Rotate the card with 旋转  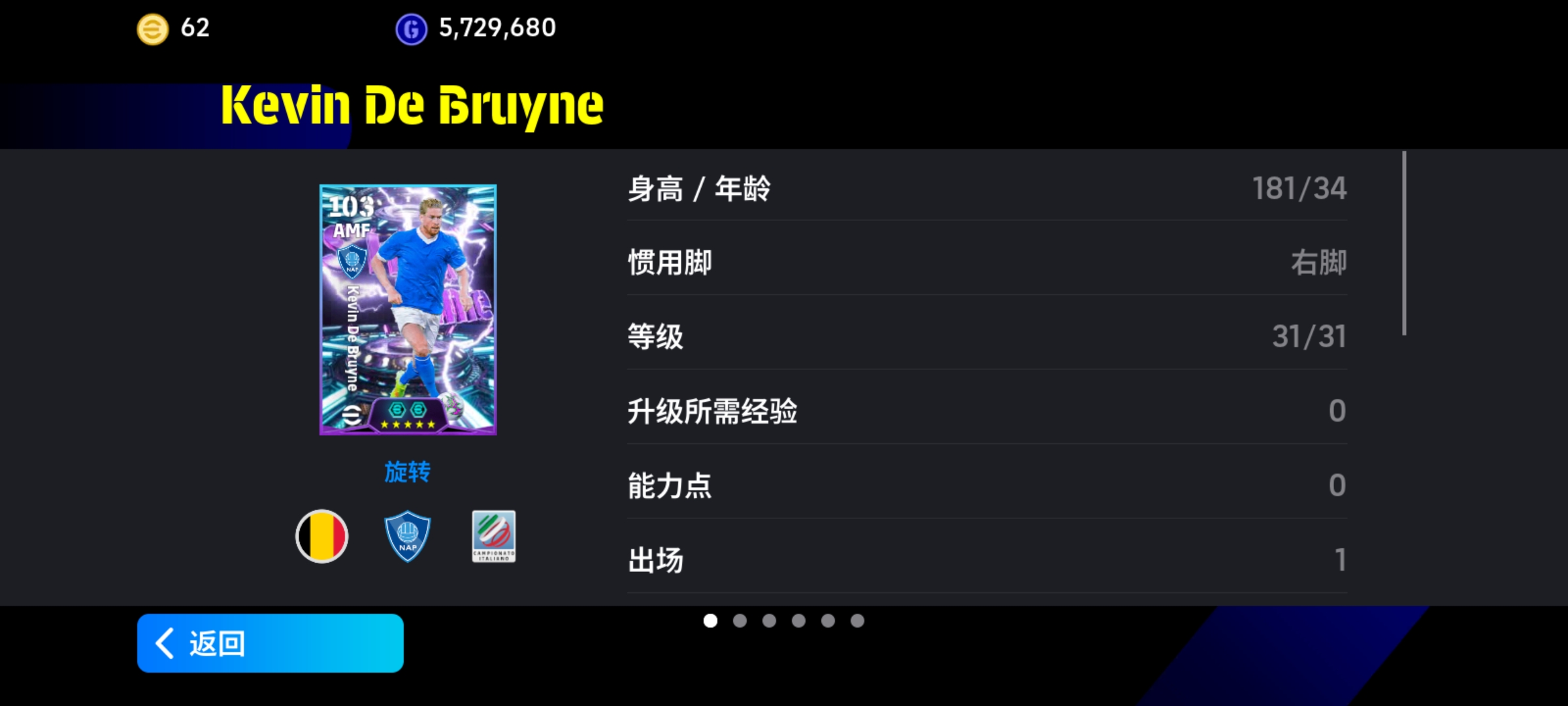[x=407, y=472]
